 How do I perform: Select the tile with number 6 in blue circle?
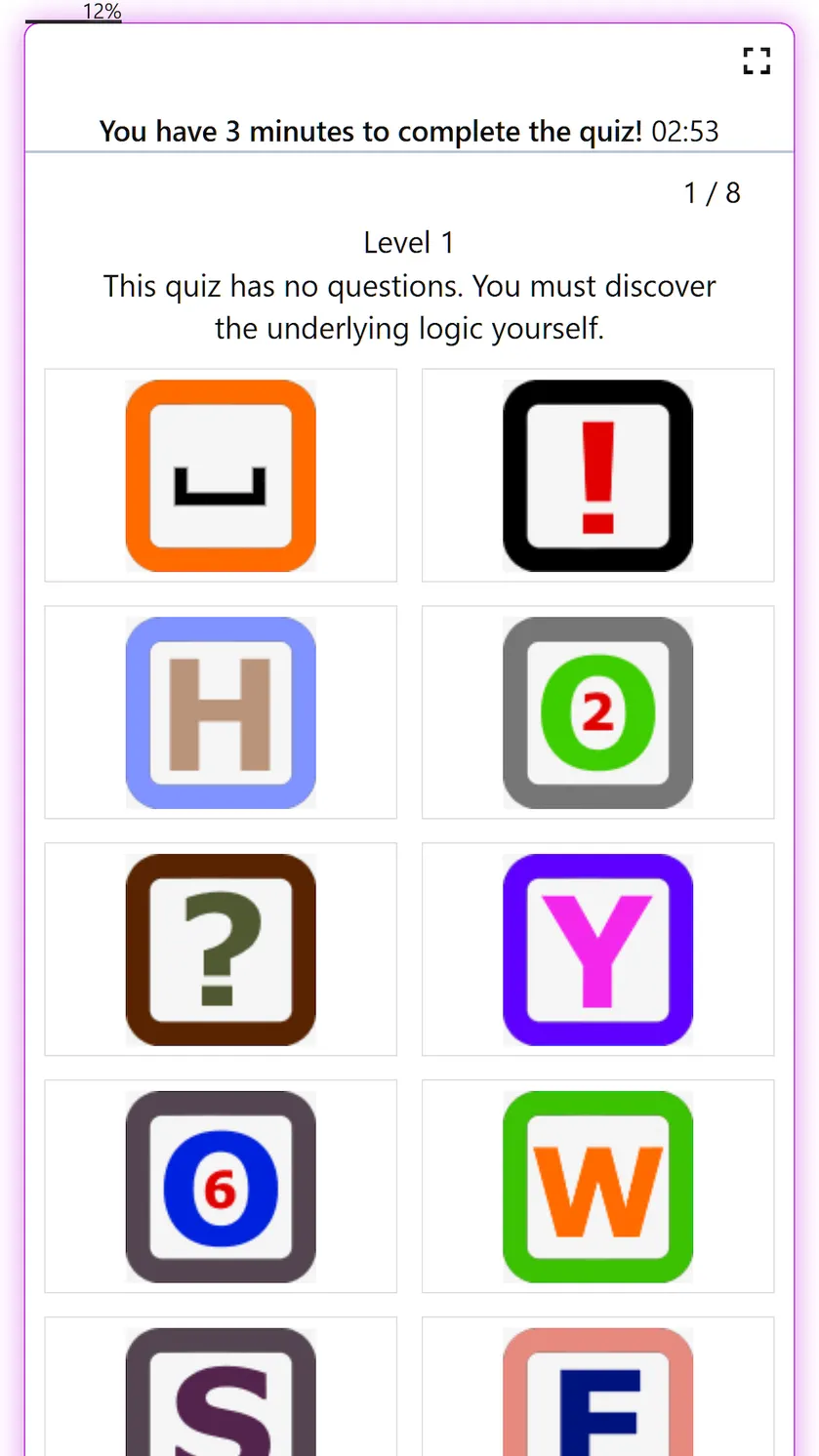pos(221,1187)
